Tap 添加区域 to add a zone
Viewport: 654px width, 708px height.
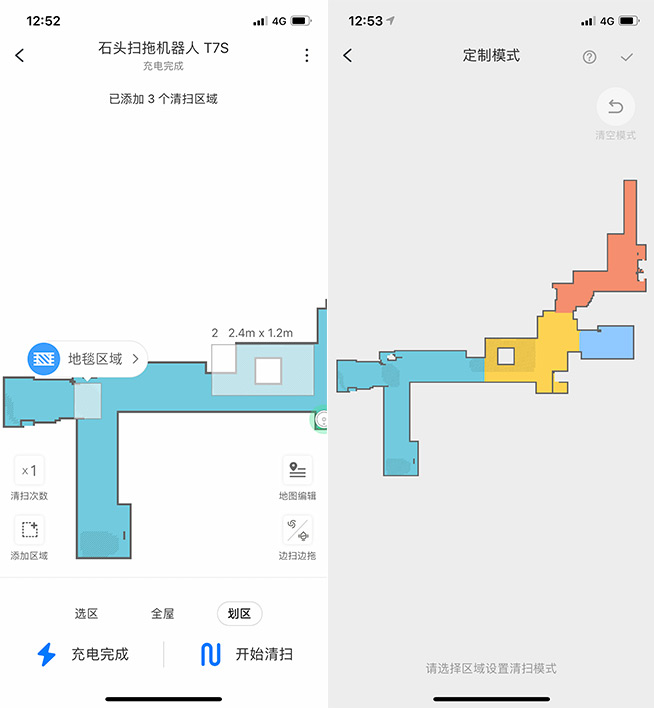click(x=29, y=531)
